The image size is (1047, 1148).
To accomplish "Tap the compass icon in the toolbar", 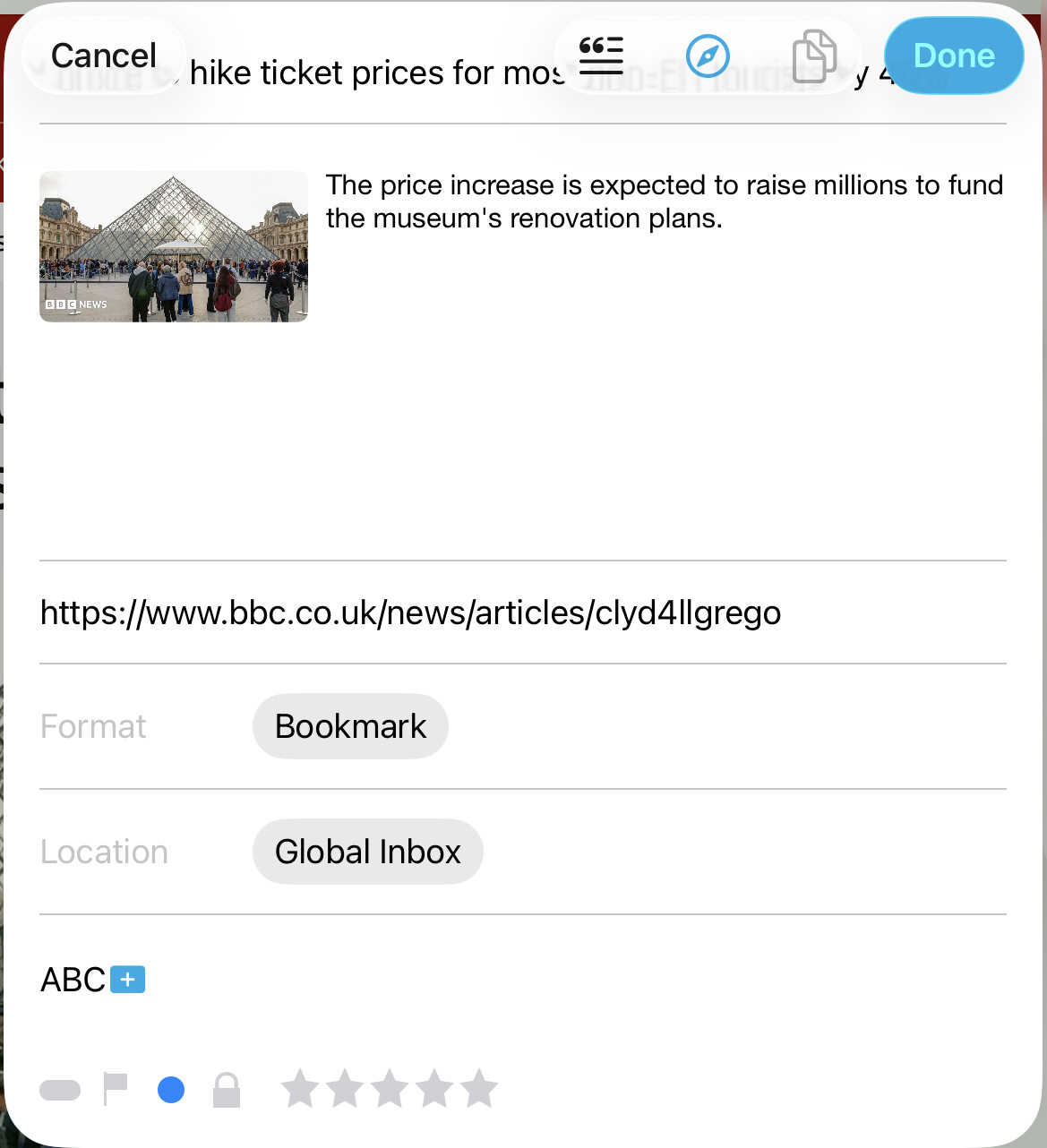I will click(x=708, y=56).
